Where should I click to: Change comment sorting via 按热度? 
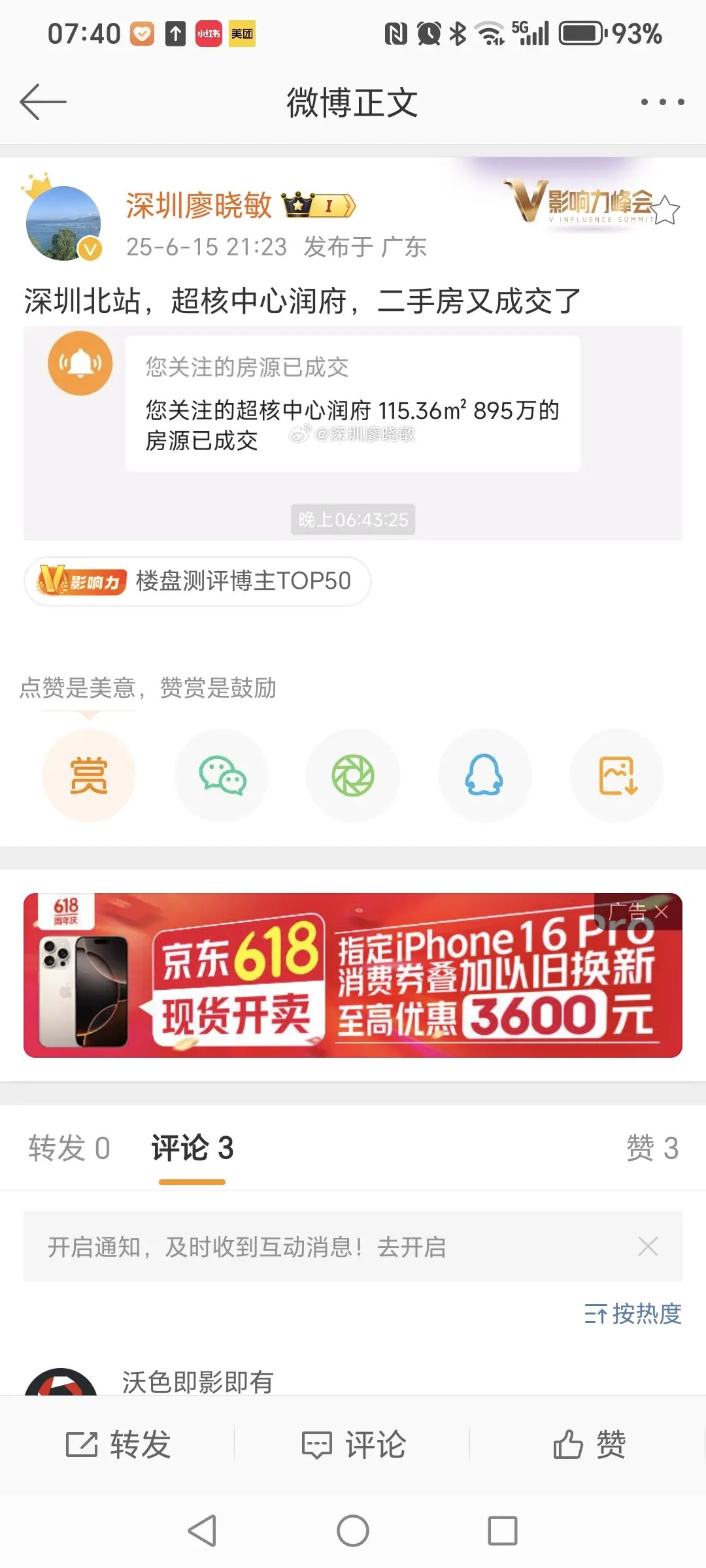point(633,1313)
